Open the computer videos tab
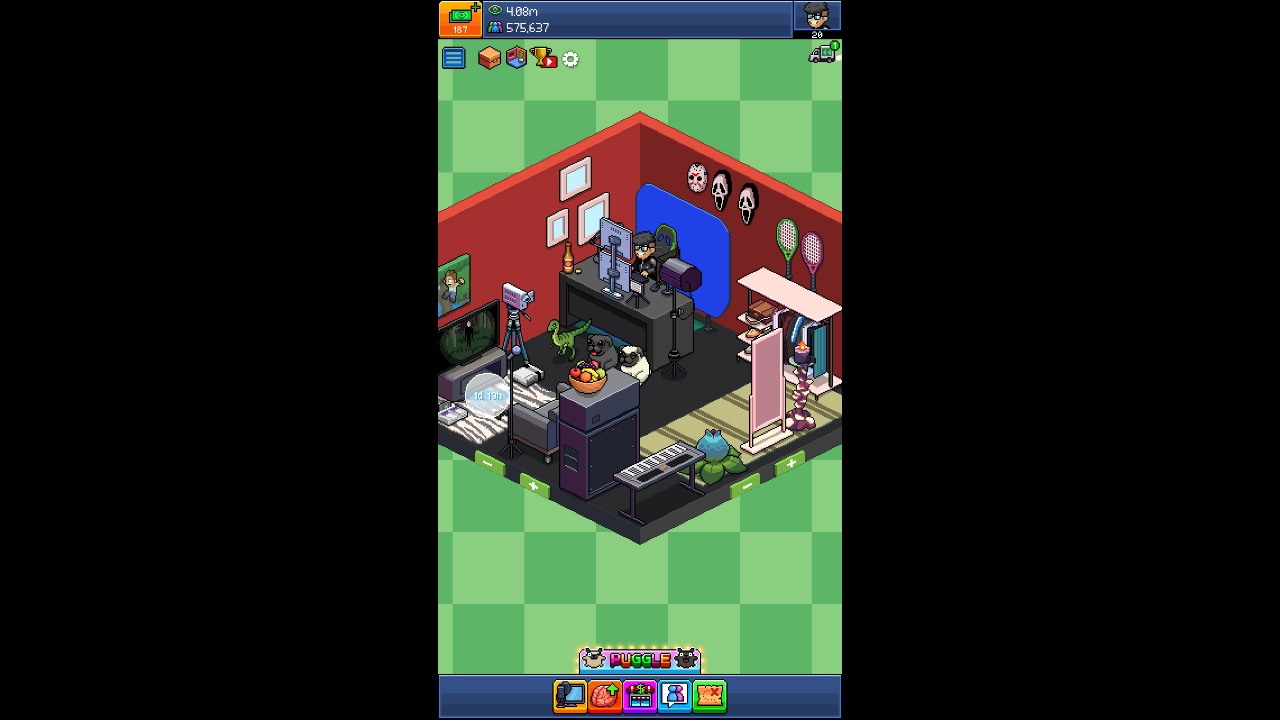This screenshot has height=720, width=1280. coord(570,695)
